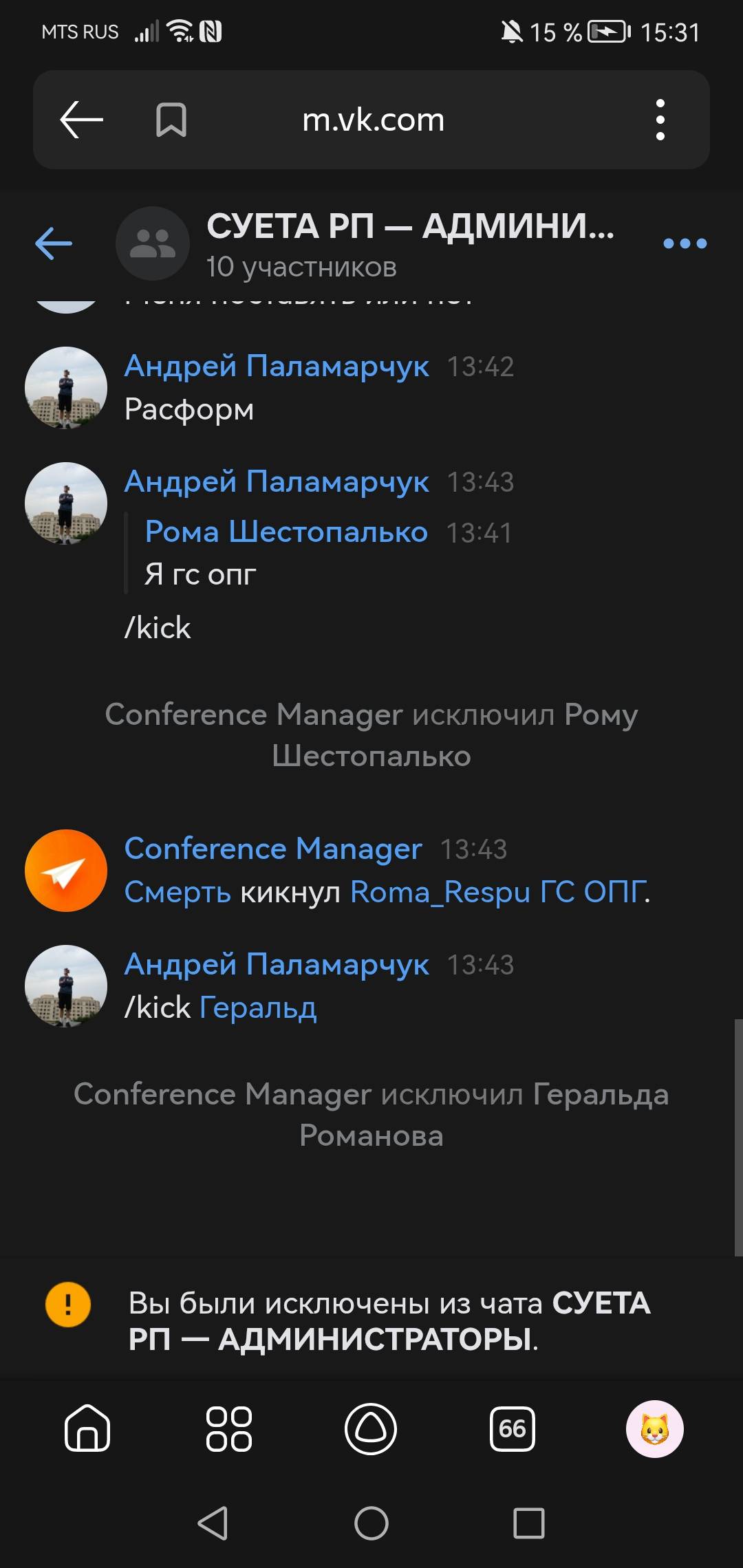Tap the Conference Manager avatar

[66, 871]
